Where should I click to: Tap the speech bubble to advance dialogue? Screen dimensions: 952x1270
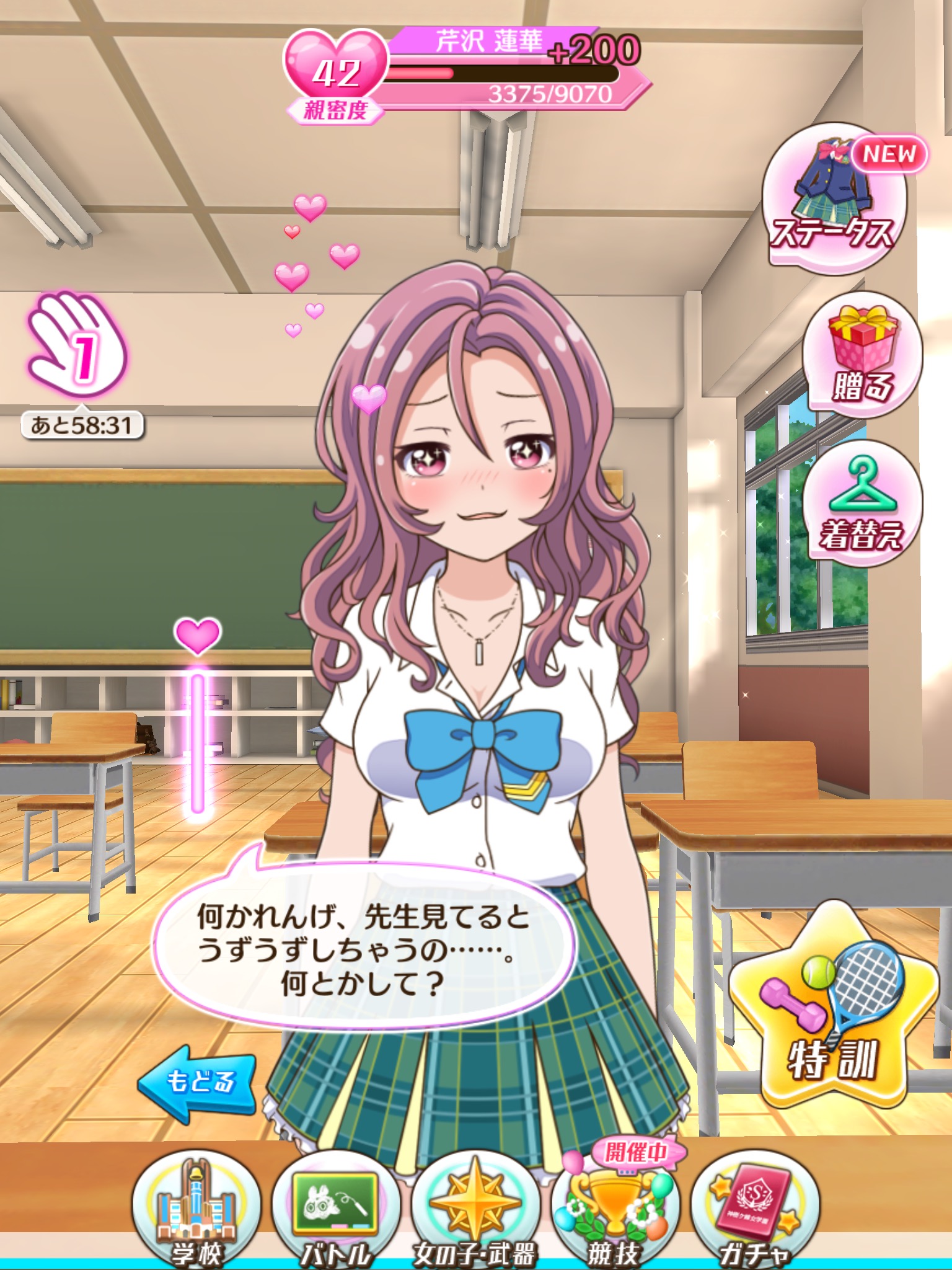(x=363, y=949)
